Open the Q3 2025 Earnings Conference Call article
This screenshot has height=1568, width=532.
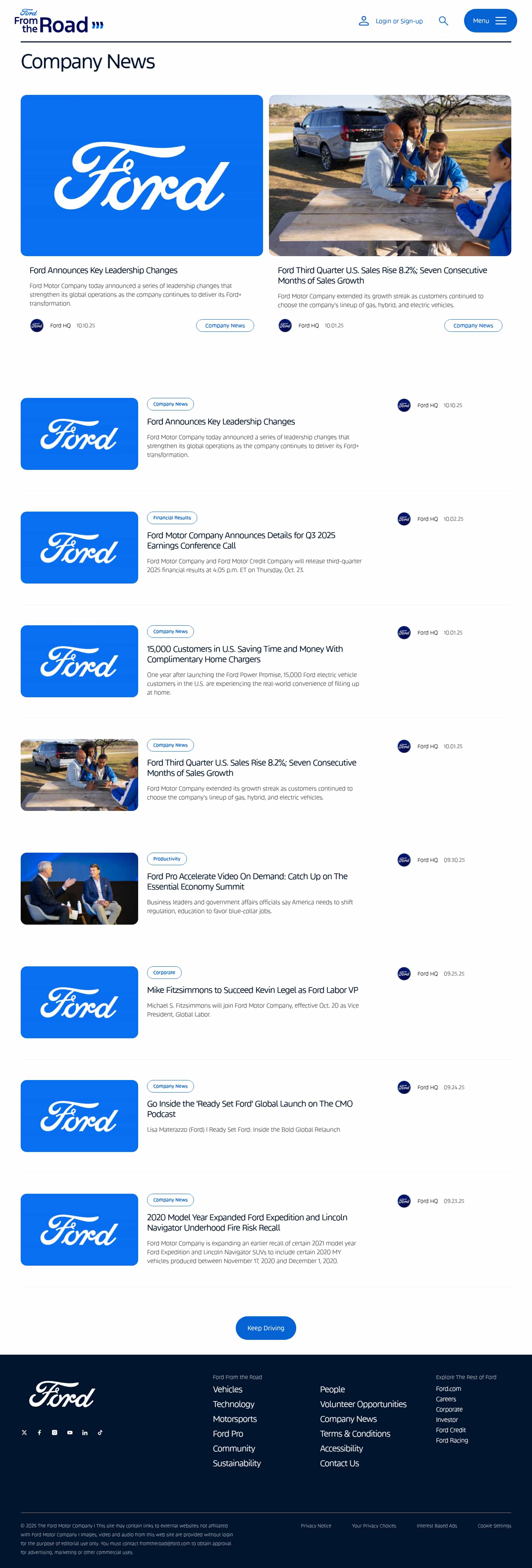pyautogui.click(x=241, y=540)
